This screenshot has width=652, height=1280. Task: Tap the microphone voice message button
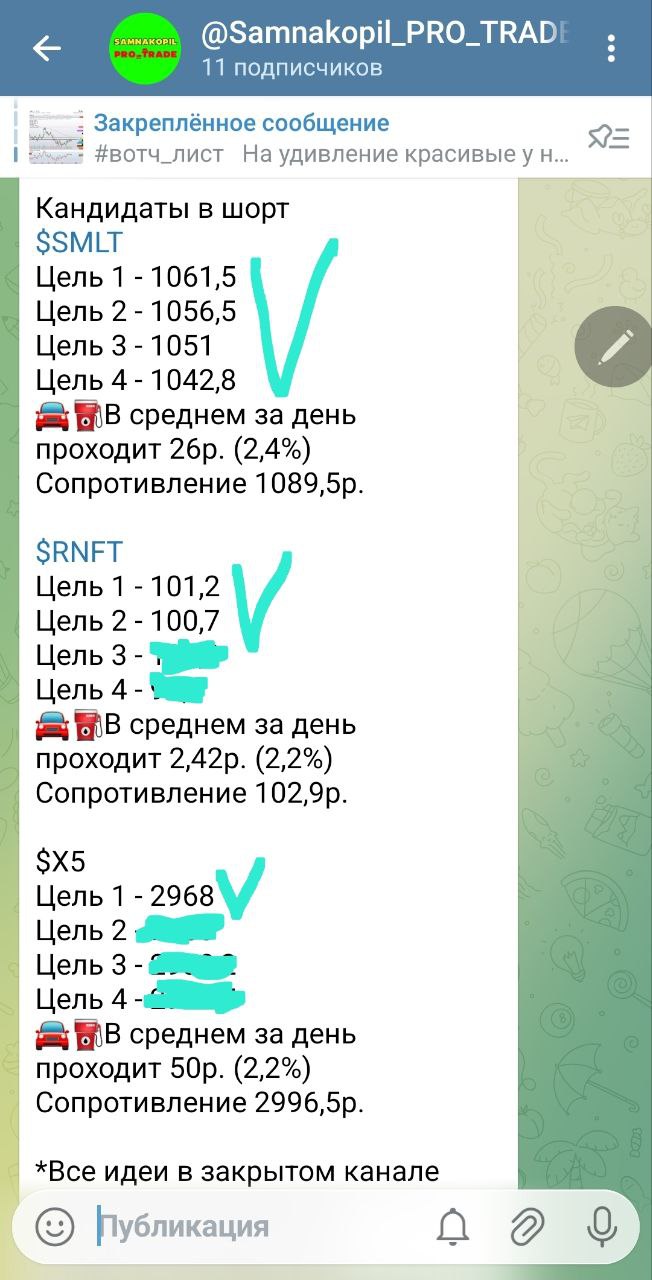[x=602, y=1226]
